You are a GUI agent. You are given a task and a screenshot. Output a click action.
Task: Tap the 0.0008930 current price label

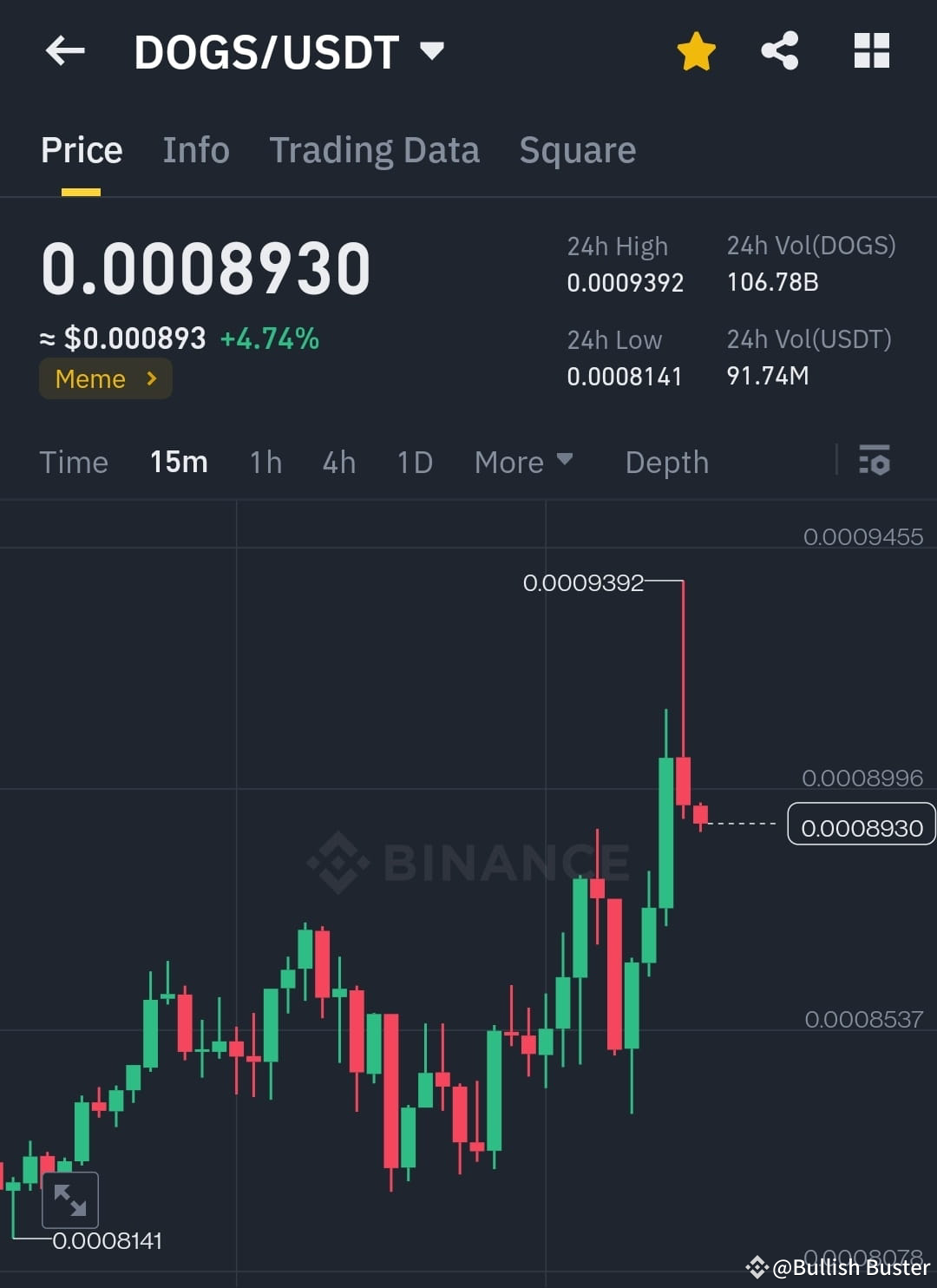pyautogui.click(x=860, y=826)
